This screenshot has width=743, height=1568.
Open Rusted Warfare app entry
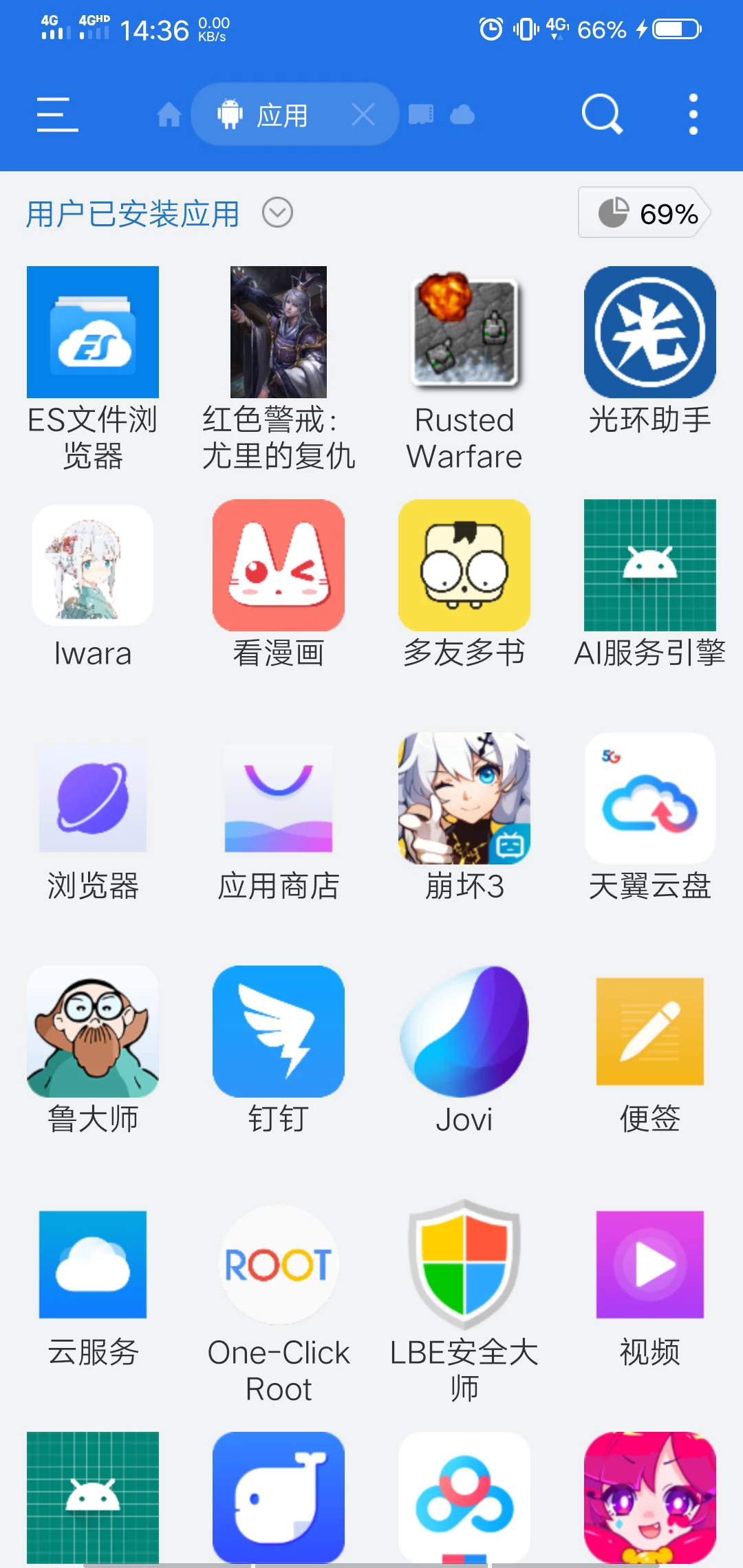(464, 332)
